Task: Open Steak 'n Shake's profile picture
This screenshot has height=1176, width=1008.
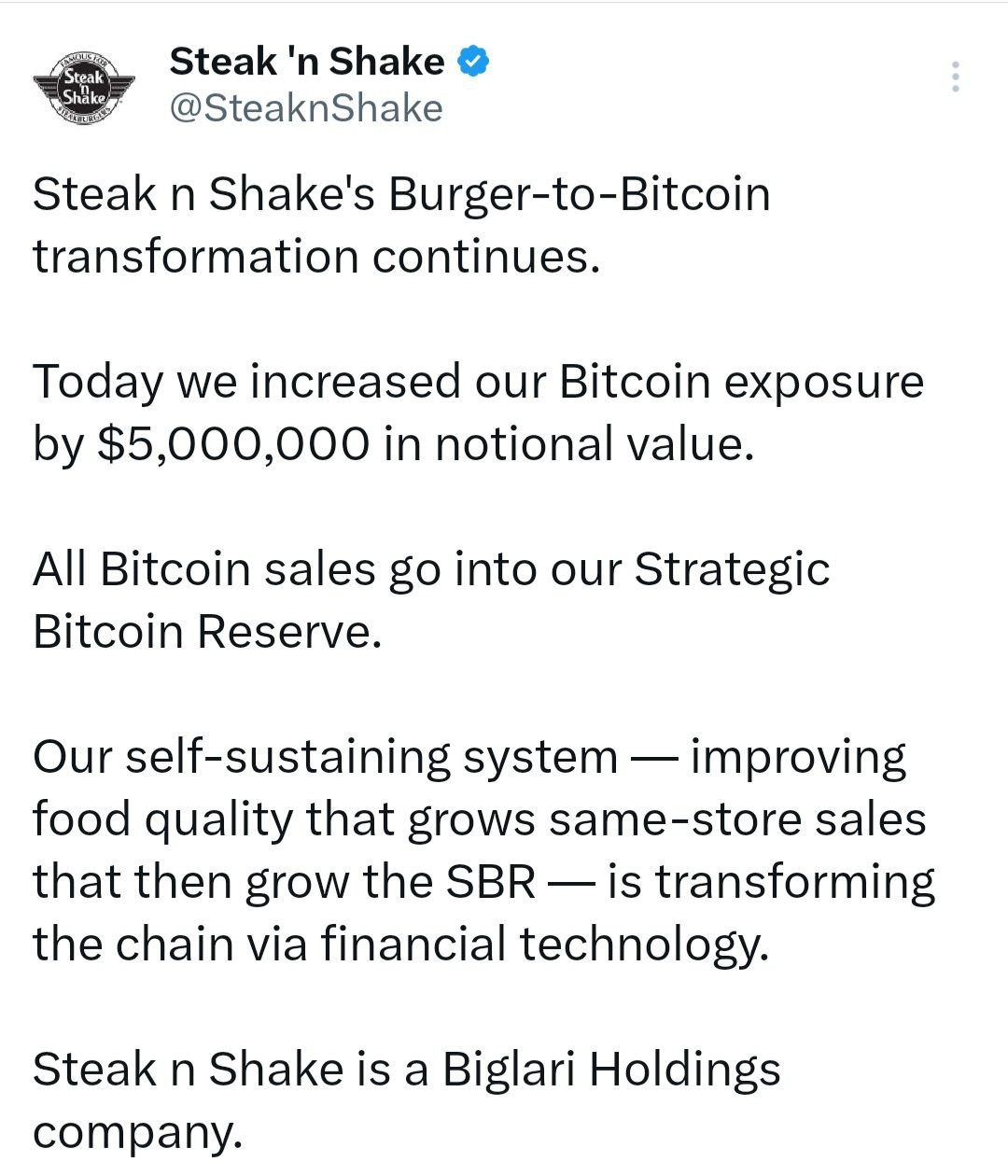Action: pos(84,86)
